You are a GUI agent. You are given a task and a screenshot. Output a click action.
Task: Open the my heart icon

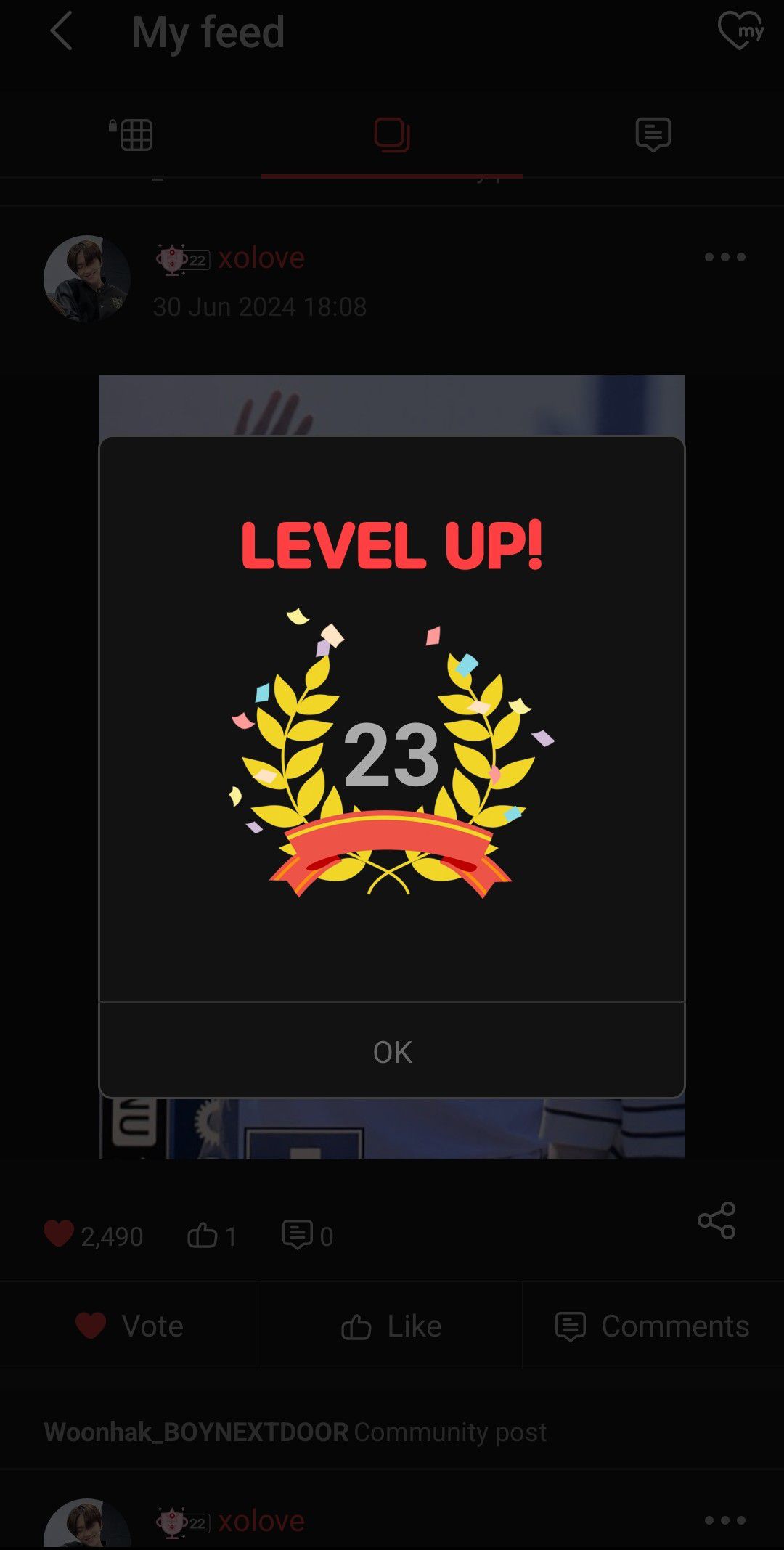coord(740,32)
